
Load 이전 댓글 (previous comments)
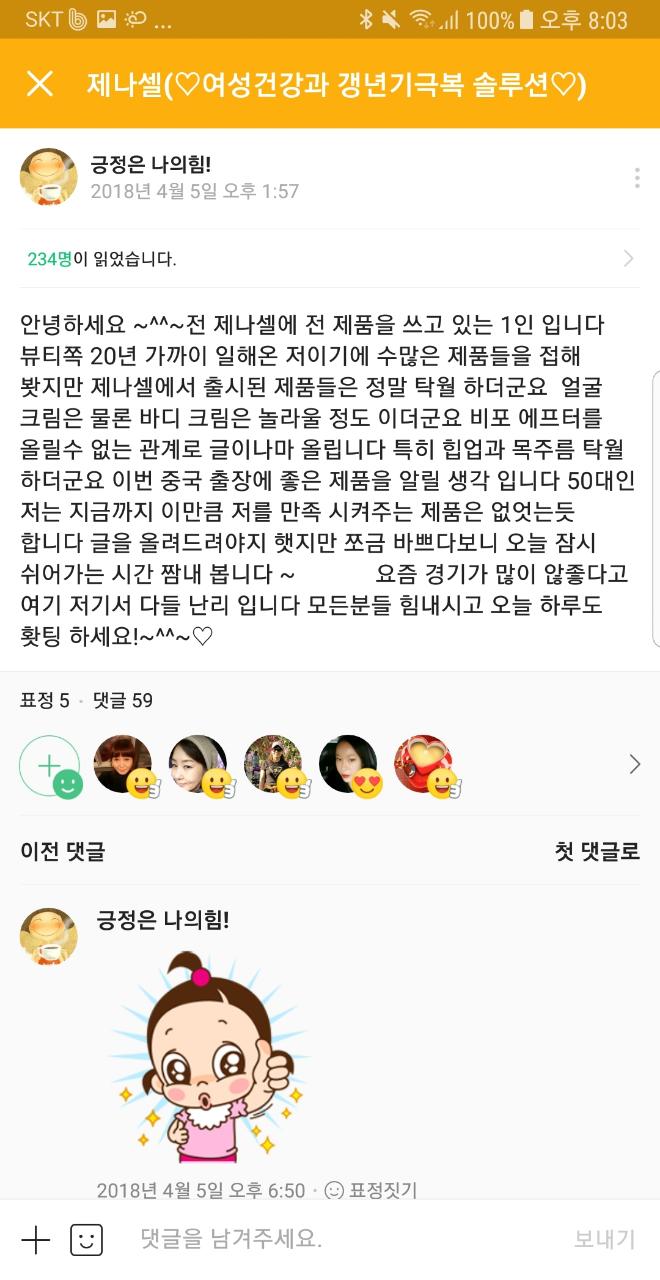(62, 852)
